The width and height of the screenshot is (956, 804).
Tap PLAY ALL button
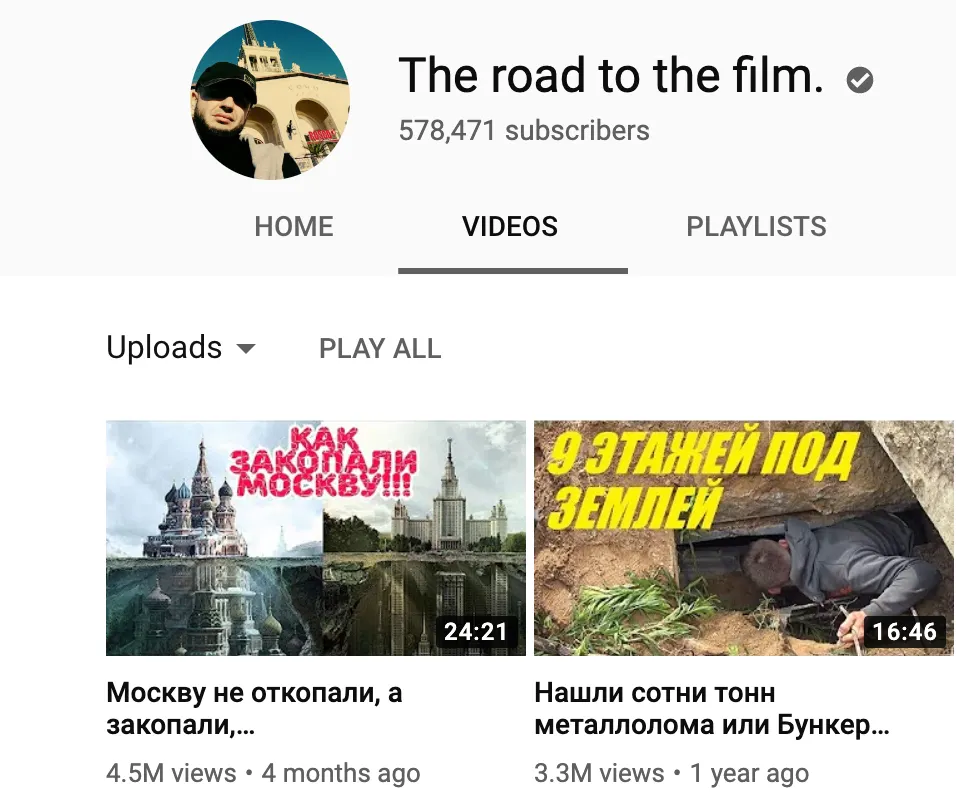pyautogui.click(x=380, y=348)
